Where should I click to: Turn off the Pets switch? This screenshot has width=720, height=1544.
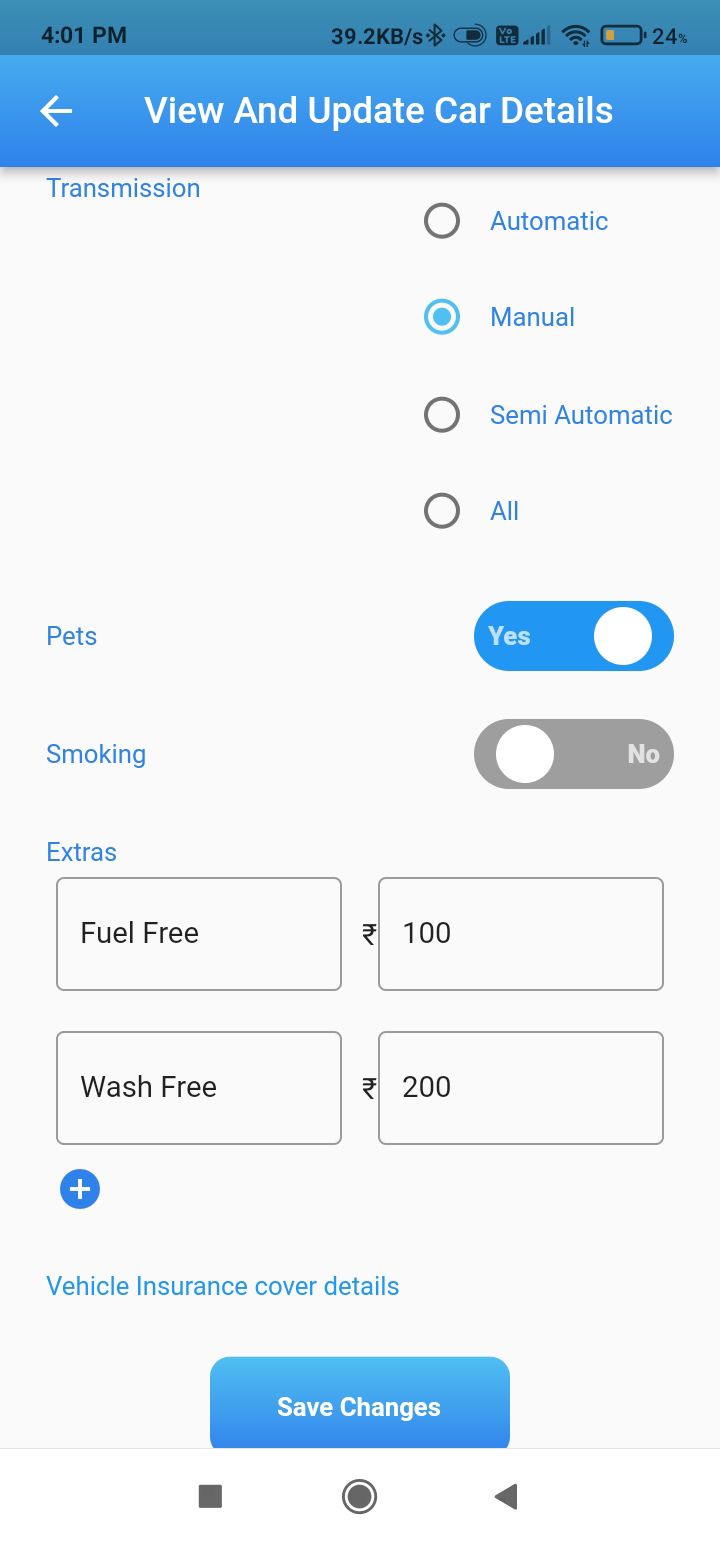tap(574, 636)
